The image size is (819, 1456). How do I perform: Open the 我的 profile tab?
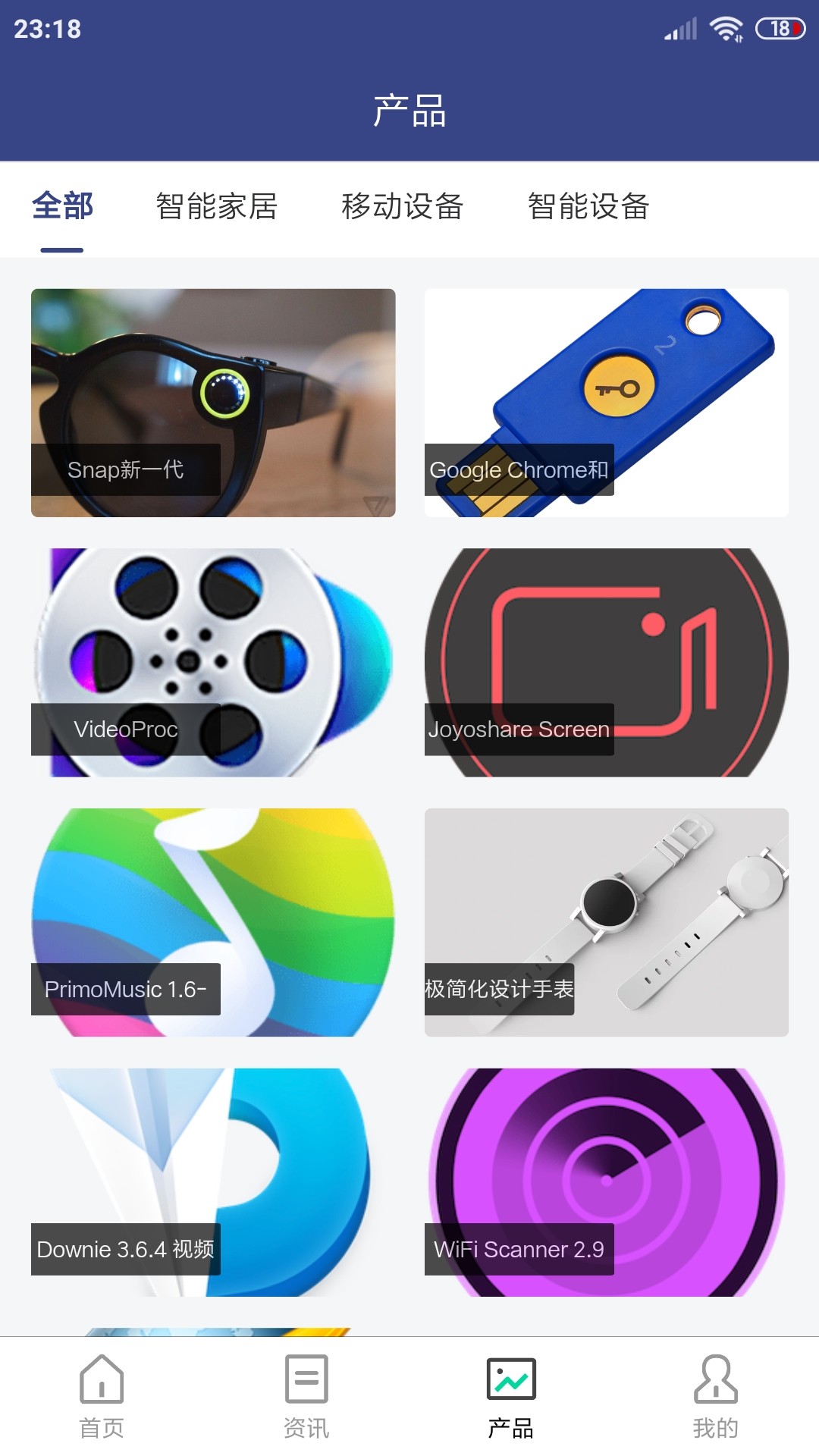click(715, 1397)
